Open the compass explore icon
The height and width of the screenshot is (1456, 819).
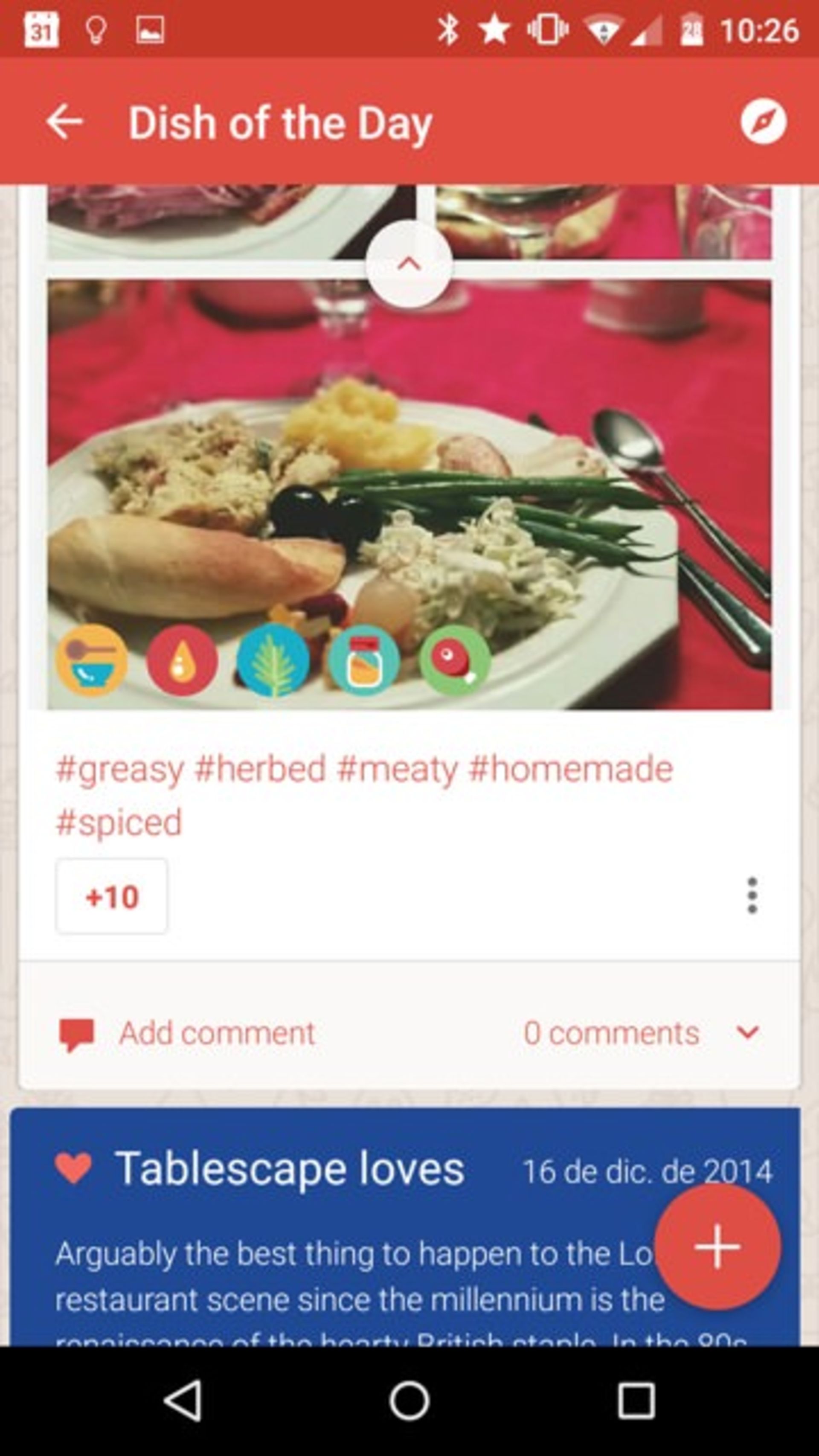click(x=763, y=122)
